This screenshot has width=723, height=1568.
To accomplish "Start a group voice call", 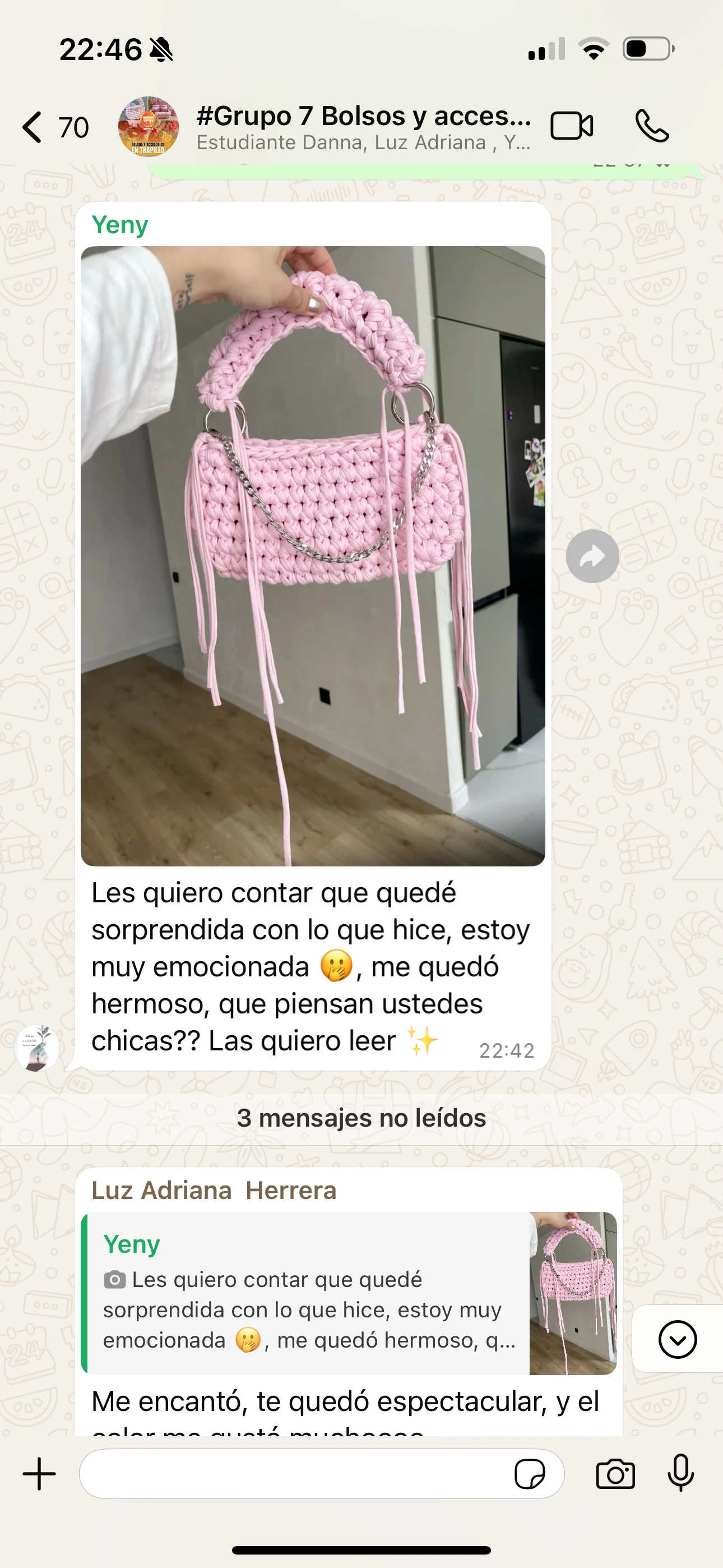I will pos(652,127).
